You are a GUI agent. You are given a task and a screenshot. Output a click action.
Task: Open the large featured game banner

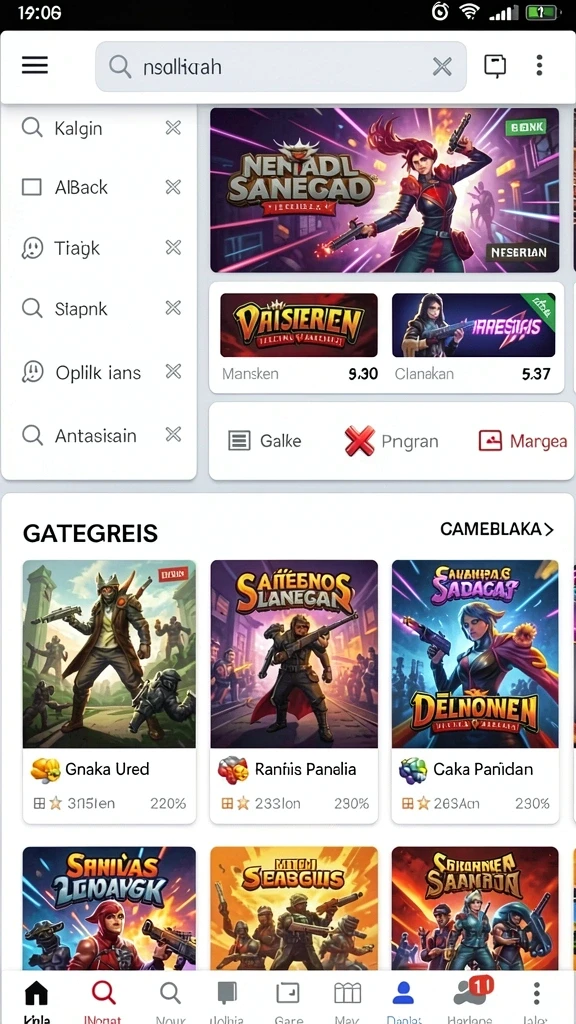(384, 190)
